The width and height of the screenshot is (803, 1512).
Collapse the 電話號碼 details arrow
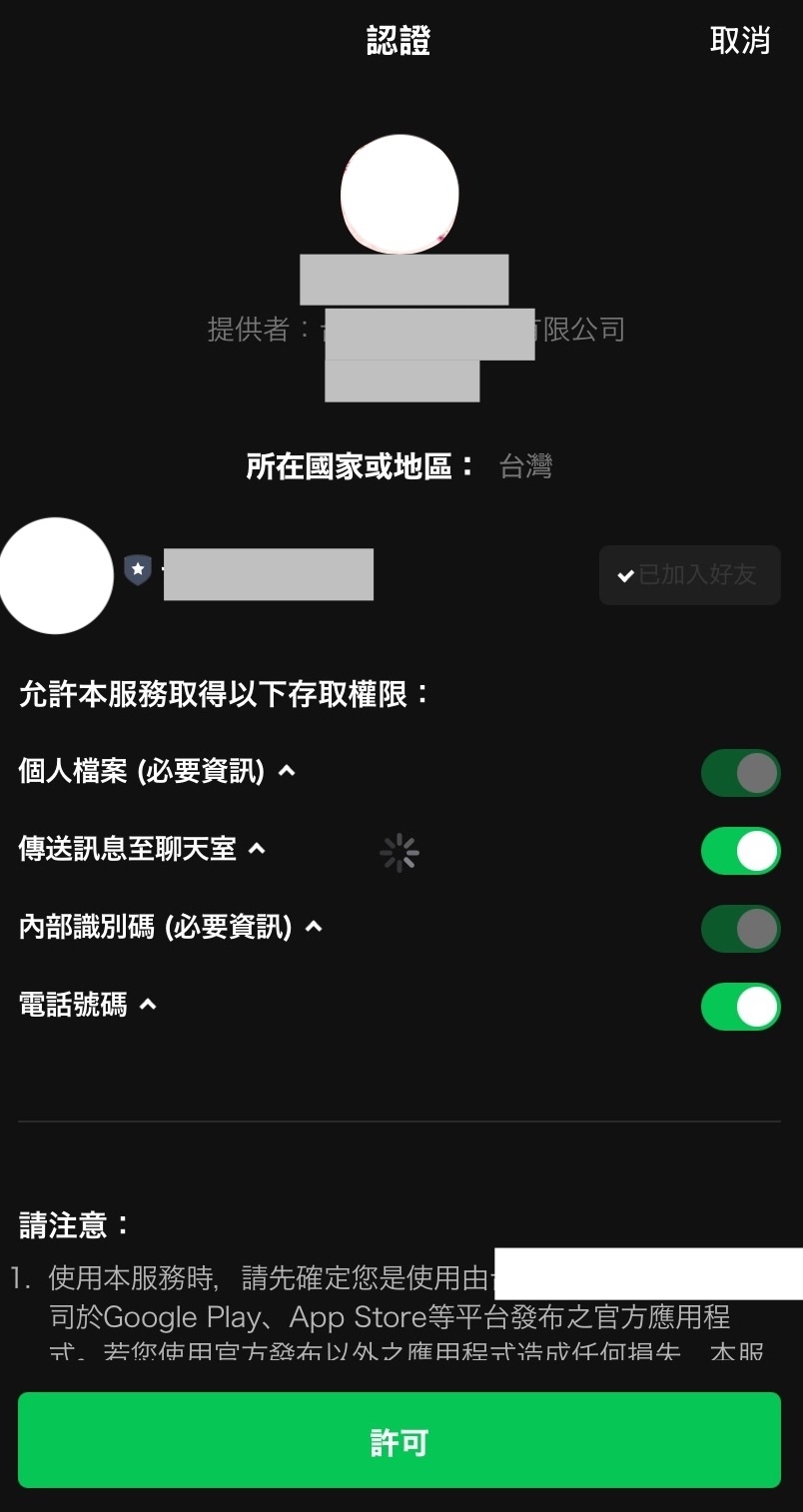tap(148, 1005)
